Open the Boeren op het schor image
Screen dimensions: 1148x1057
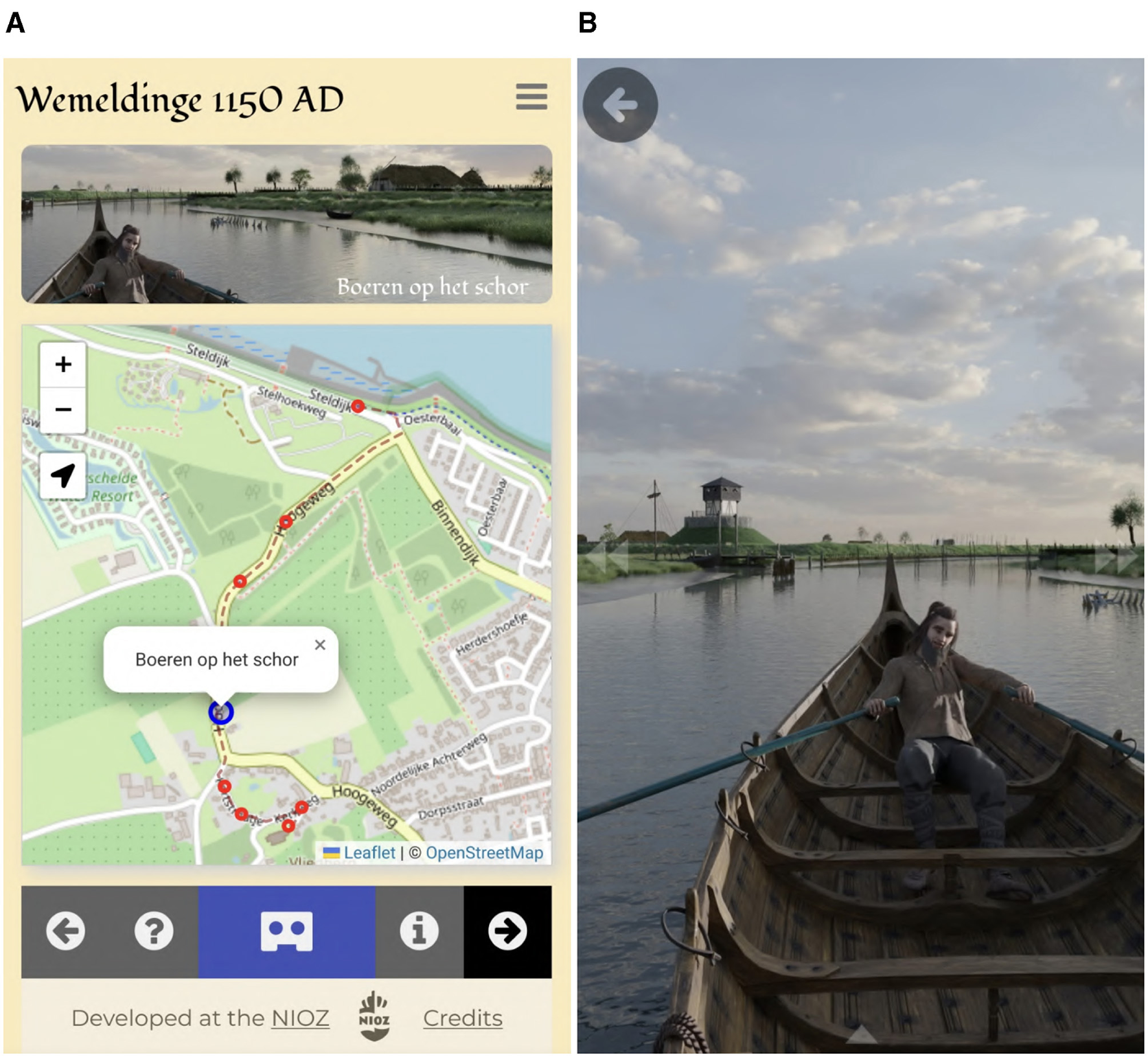[x=286, y=223]
